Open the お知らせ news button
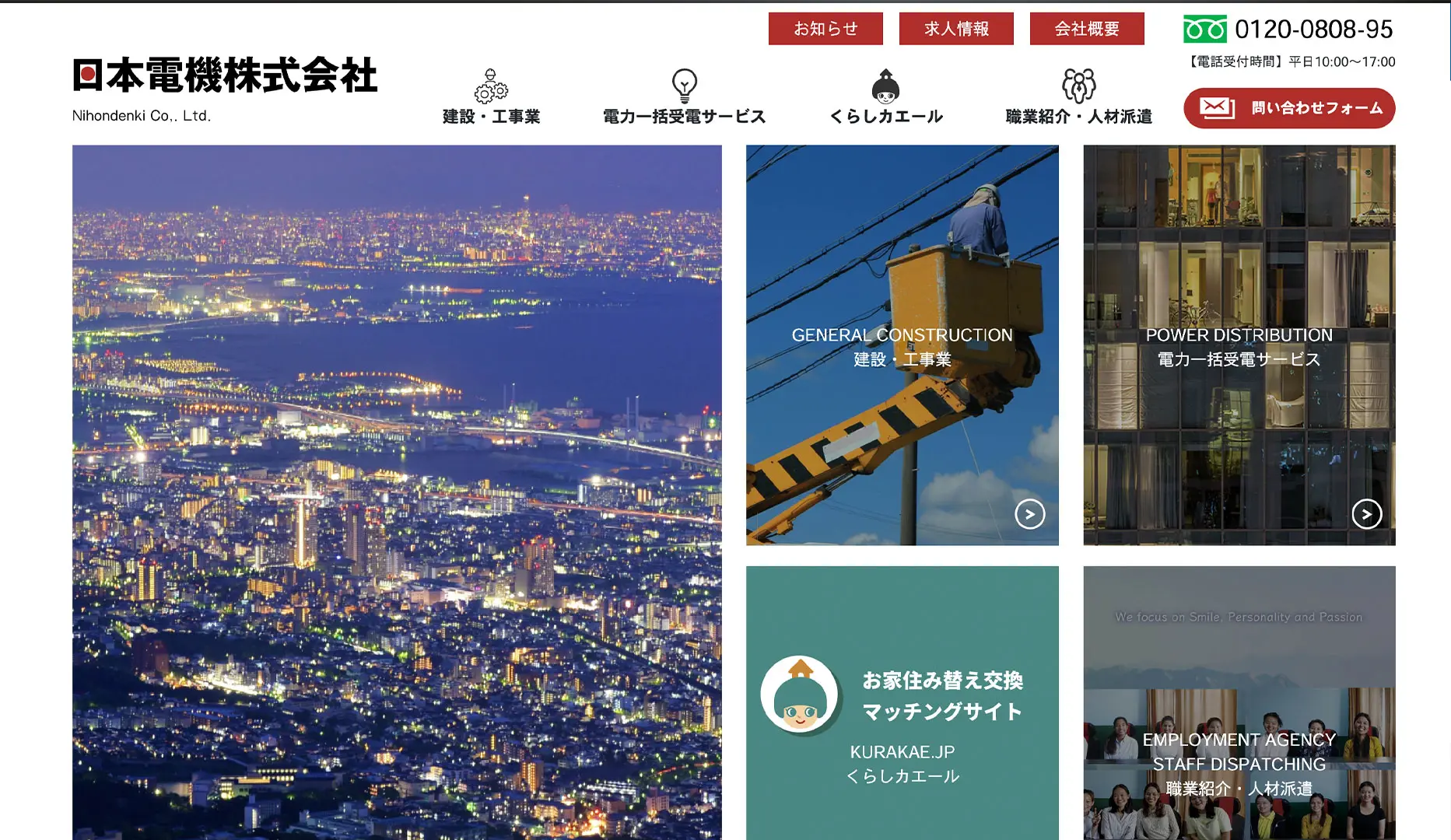This screenshot has height=840, width=1451. 825,29
